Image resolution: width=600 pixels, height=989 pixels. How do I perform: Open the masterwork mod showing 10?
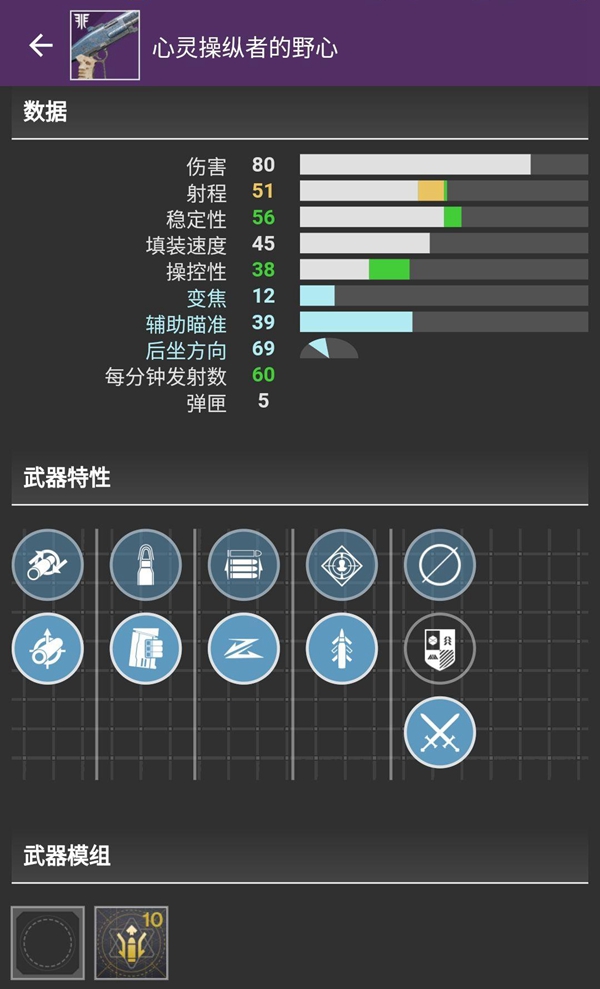pos(131,942)
